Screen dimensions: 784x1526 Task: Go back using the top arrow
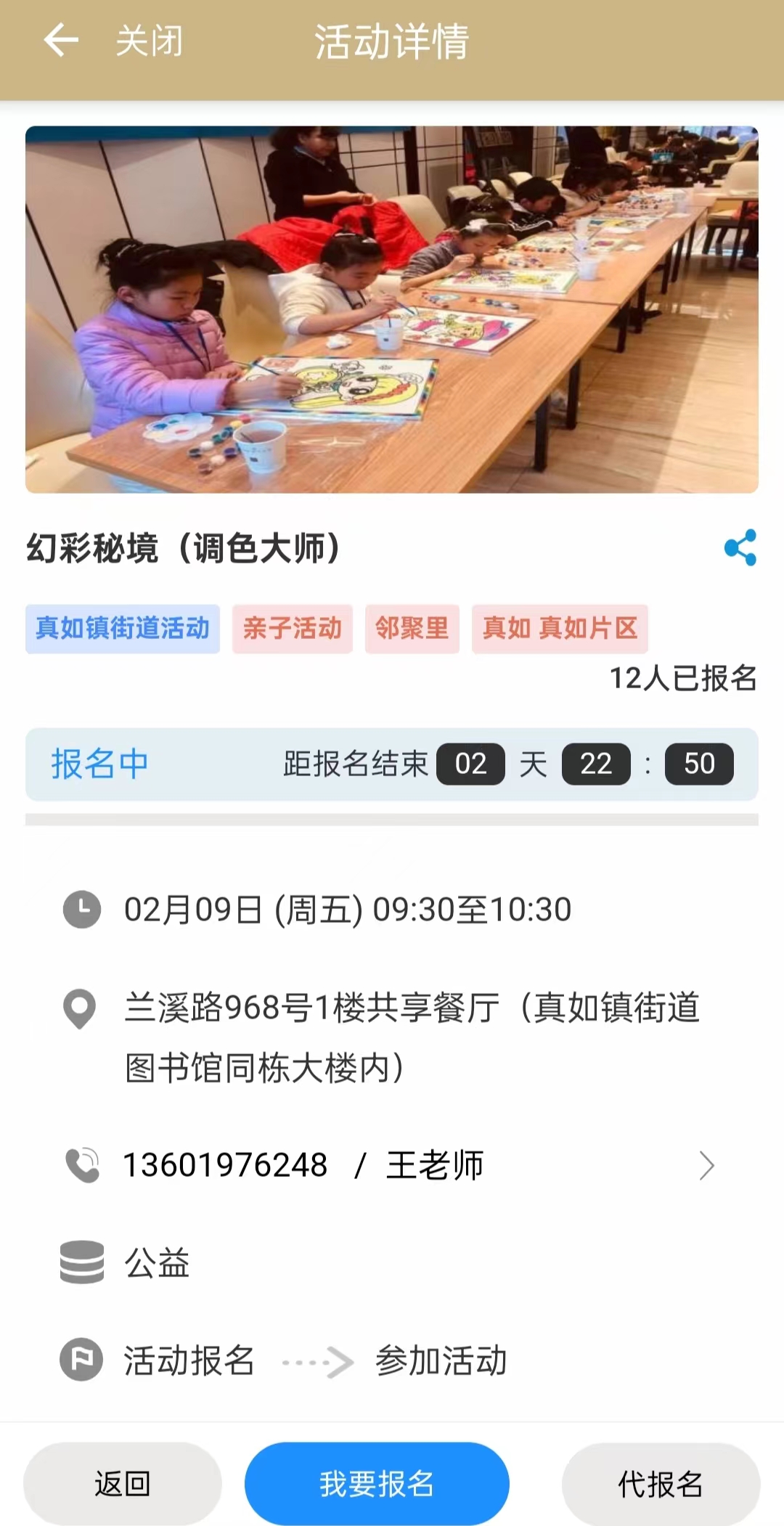point(61,40)
